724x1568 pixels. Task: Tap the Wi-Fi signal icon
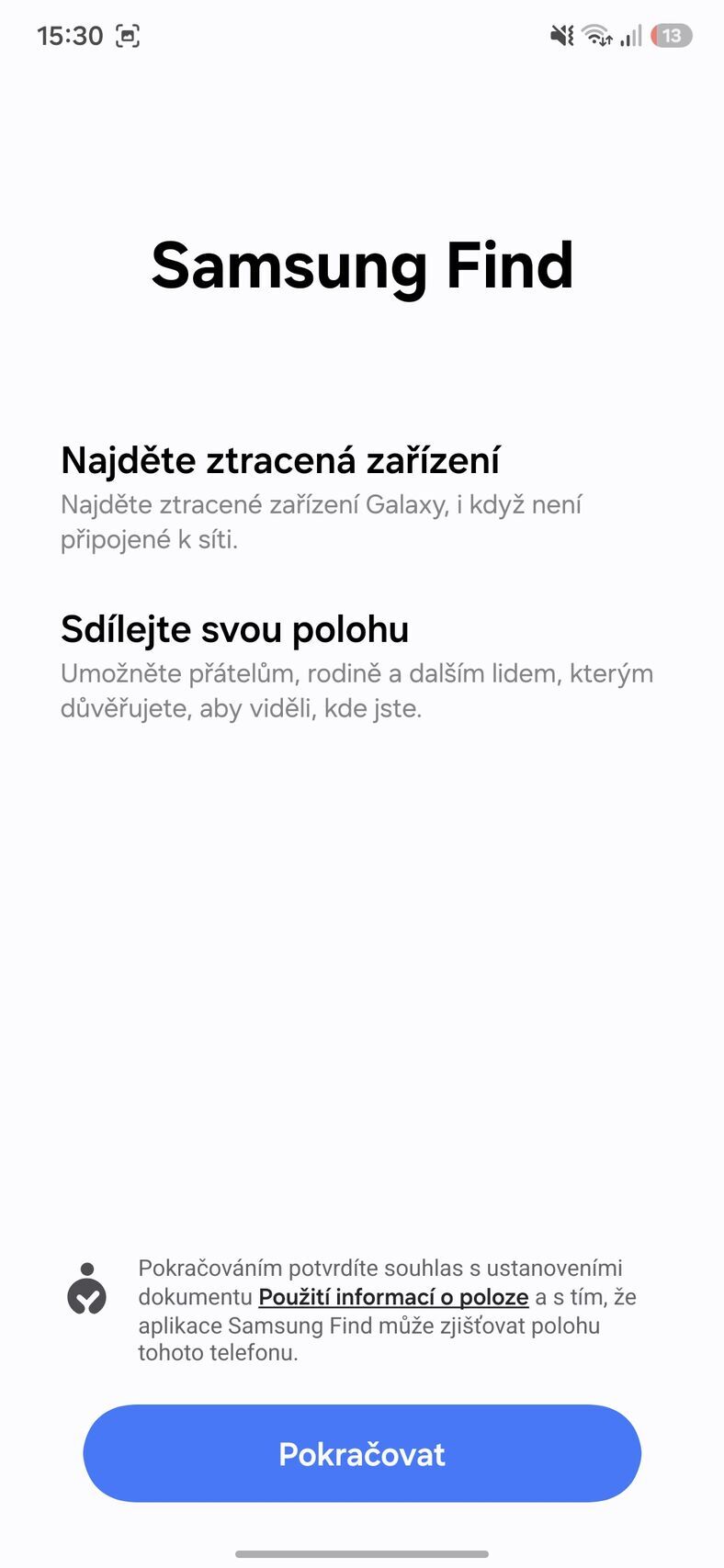tap(594, 36)
